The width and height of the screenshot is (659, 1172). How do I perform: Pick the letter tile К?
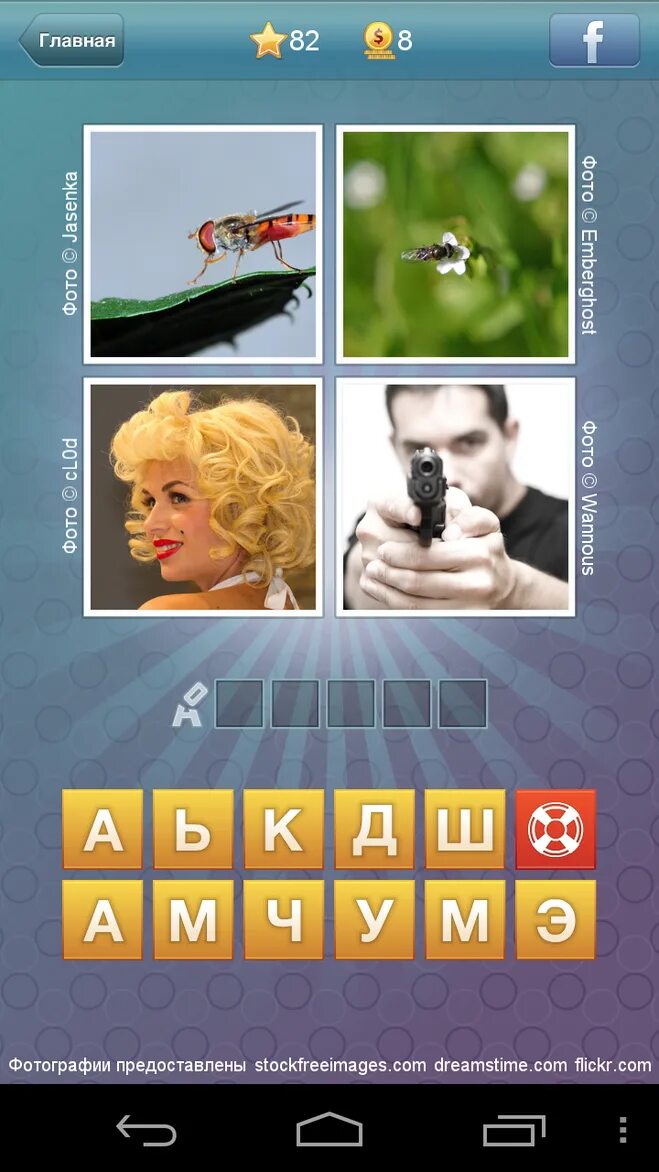tap(283, 829)
